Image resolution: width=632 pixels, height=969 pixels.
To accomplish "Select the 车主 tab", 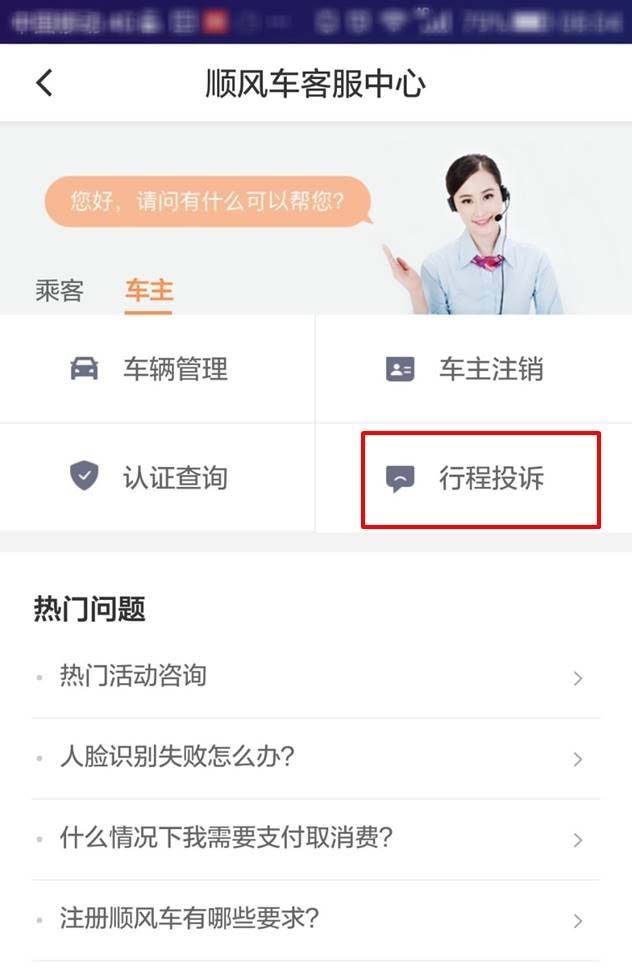I will pos(148,291).
